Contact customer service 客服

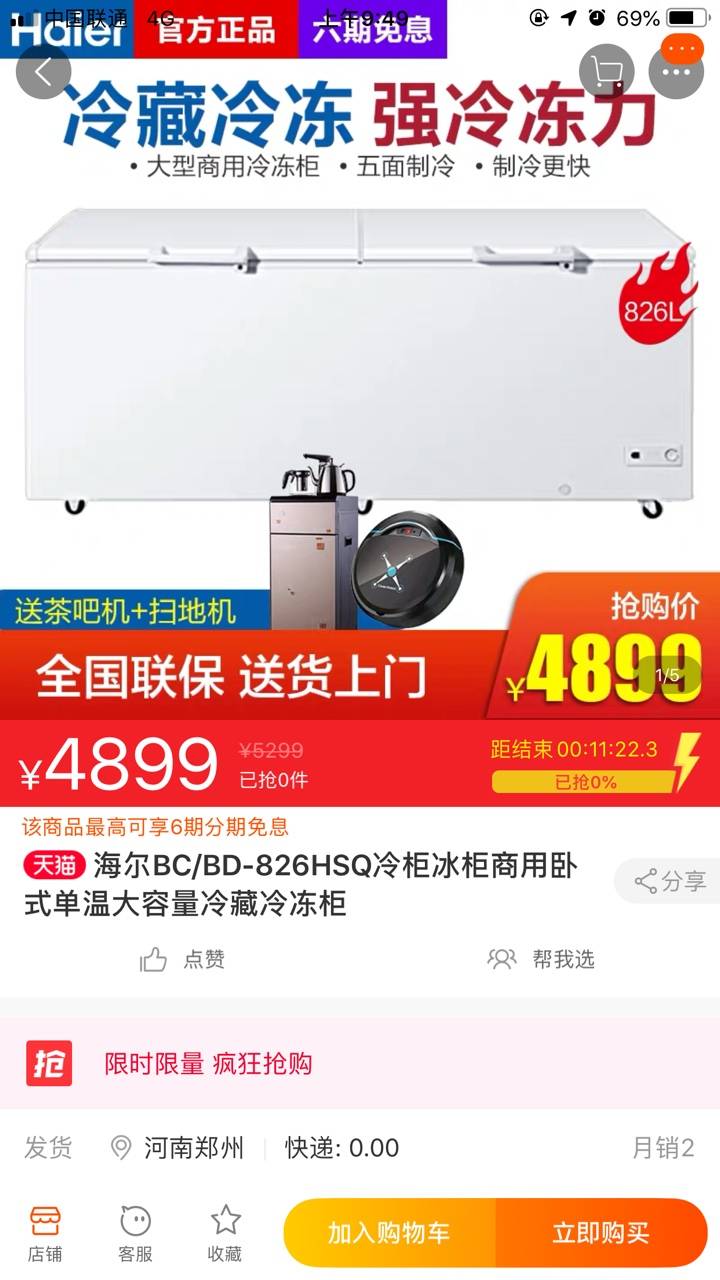click(135, 1233)
